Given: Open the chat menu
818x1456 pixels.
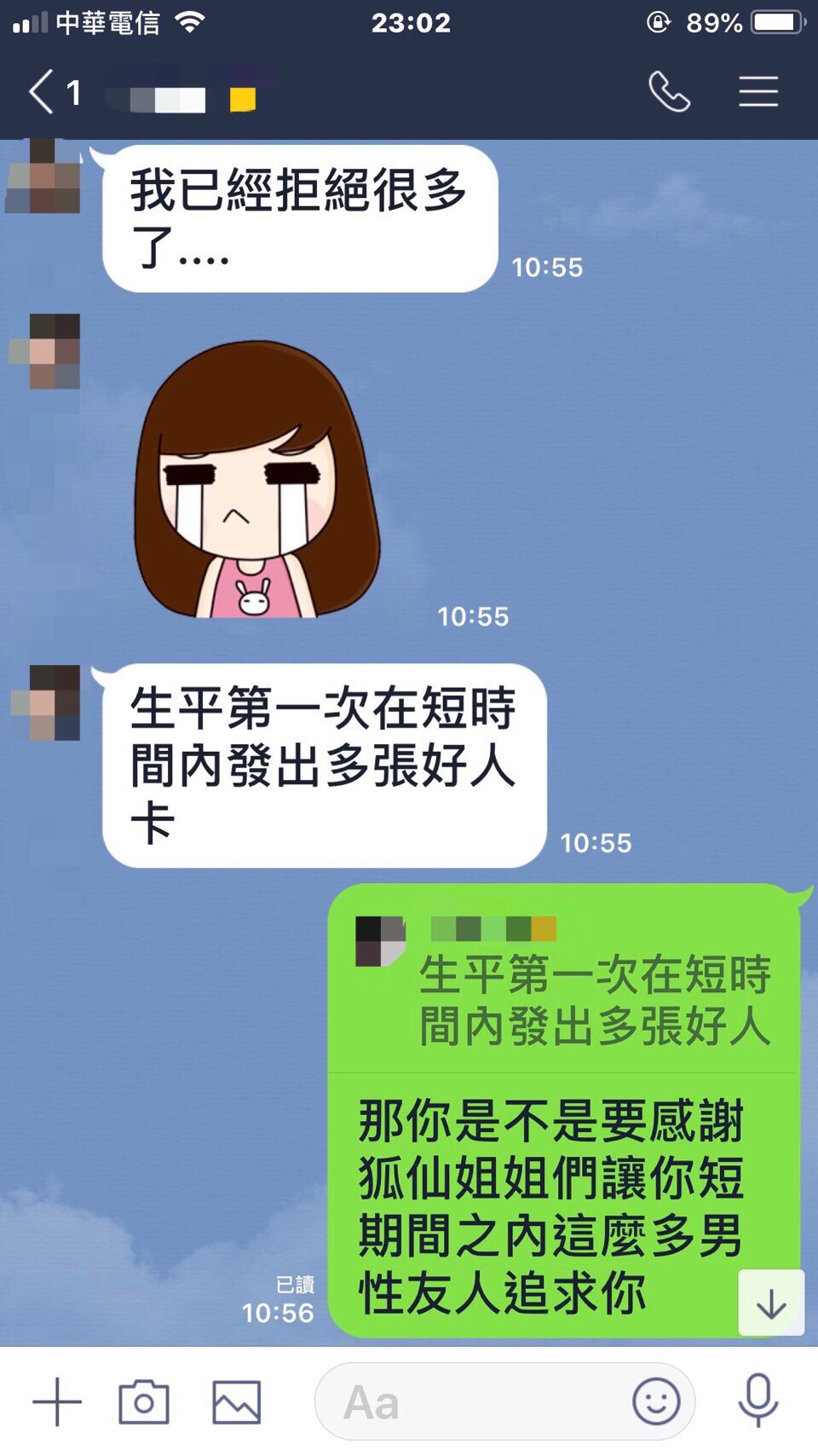Looking at the screenshot, I should pos(758,92).
